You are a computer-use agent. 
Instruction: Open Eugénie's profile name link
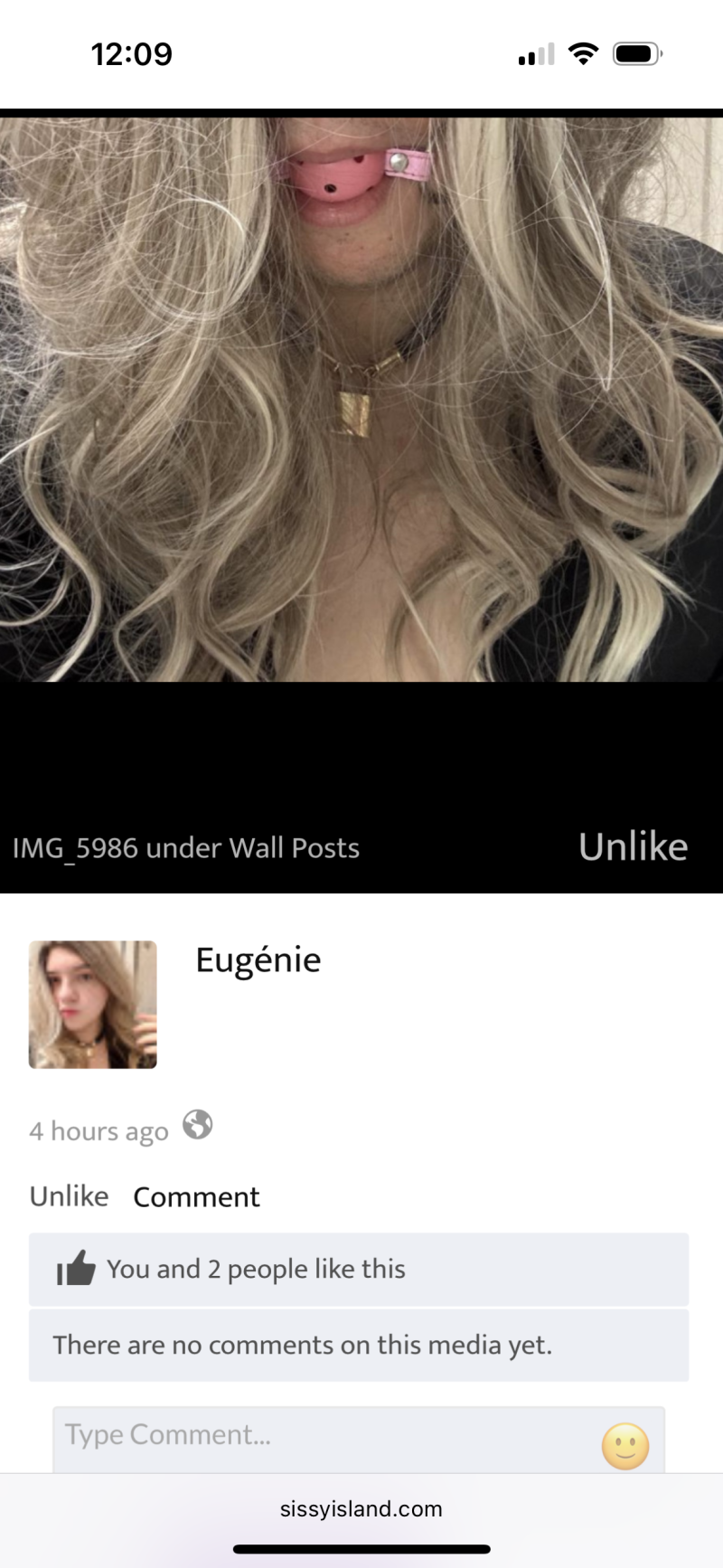[x=258, y=959]
